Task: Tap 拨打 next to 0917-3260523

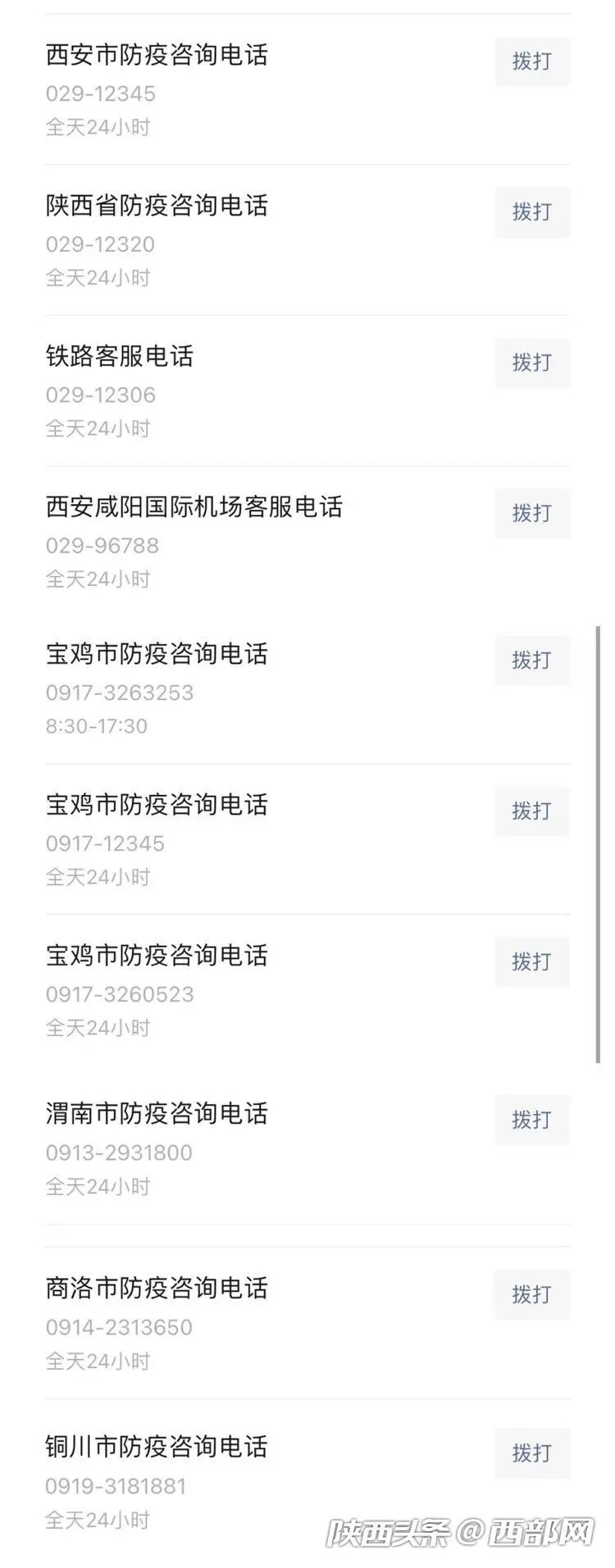Action: (x=531, y=962)
